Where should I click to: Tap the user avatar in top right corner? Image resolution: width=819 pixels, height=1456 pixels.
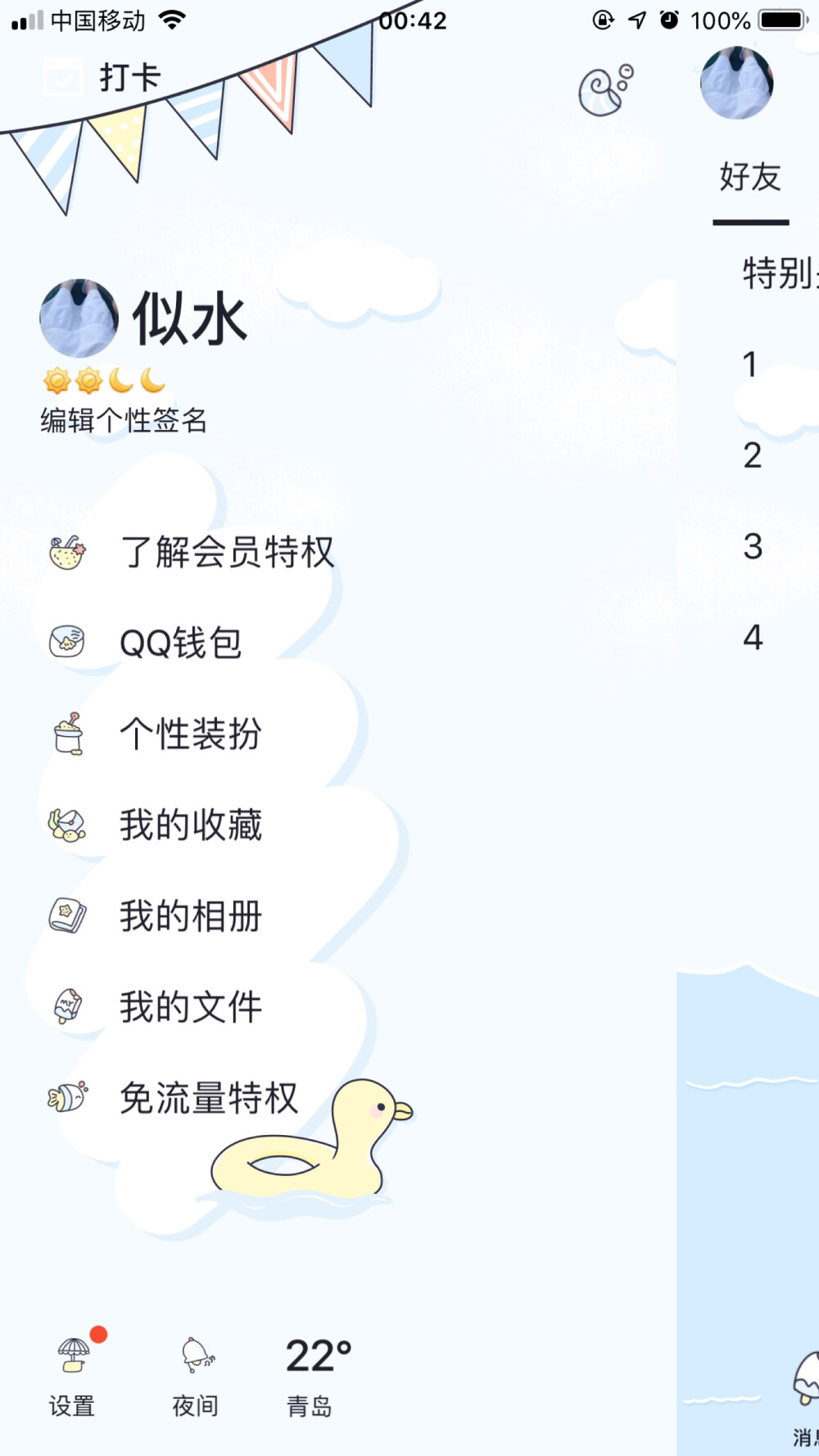[x=736, y=83]
